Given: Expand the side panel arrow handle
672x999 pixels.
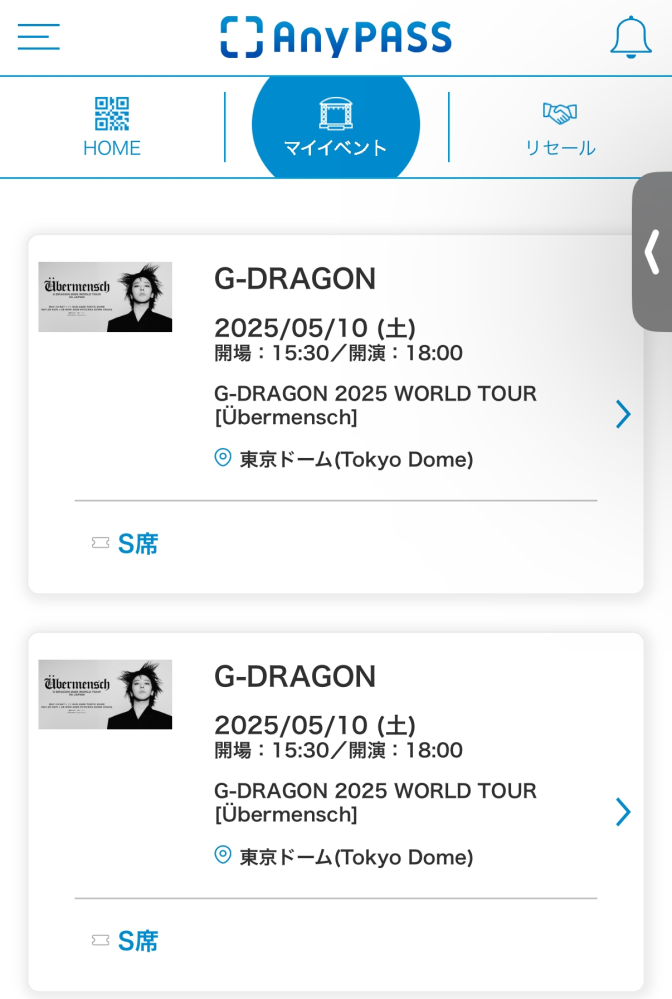Looking at the screenshot, I should (652, 252).
